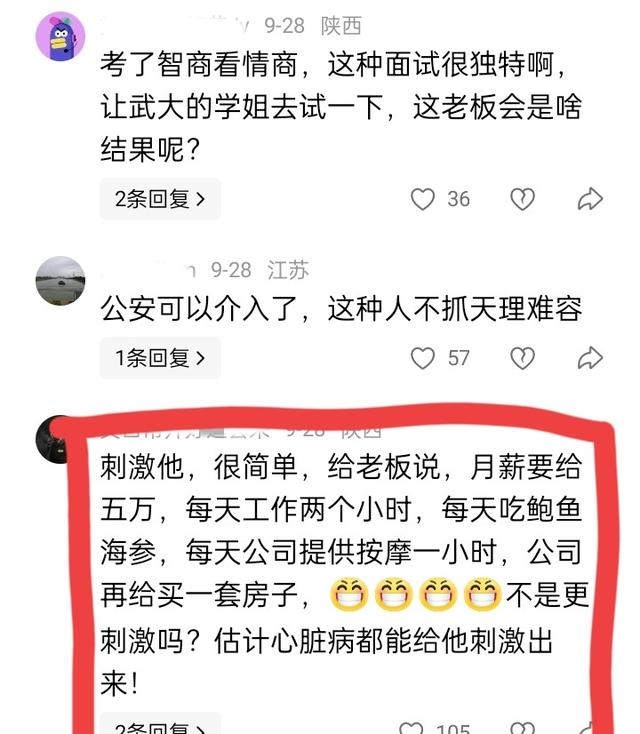Like the comment with 36 likes
Viewport: 640px width, 734px height.
pos(424,199)
